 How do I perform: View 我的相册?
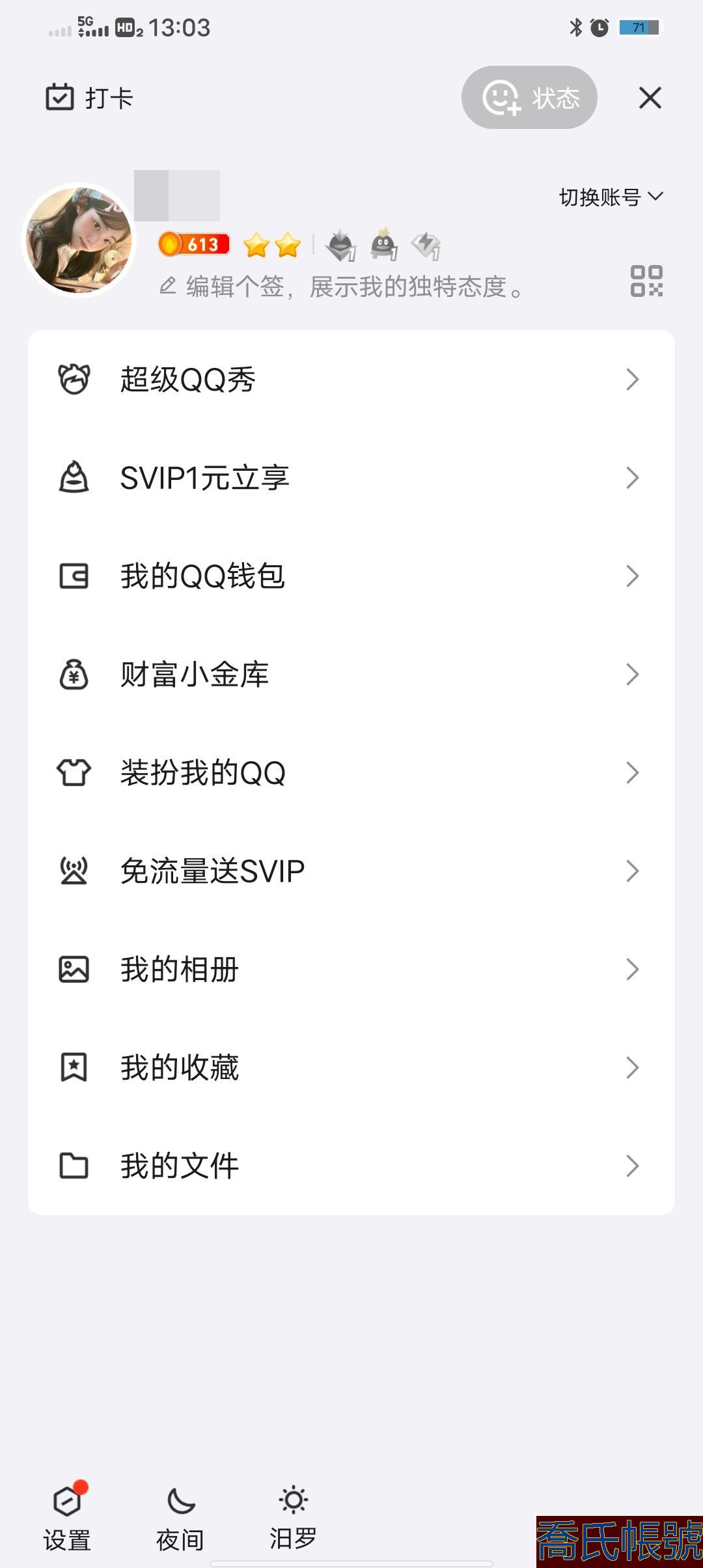tap(351, 970)
